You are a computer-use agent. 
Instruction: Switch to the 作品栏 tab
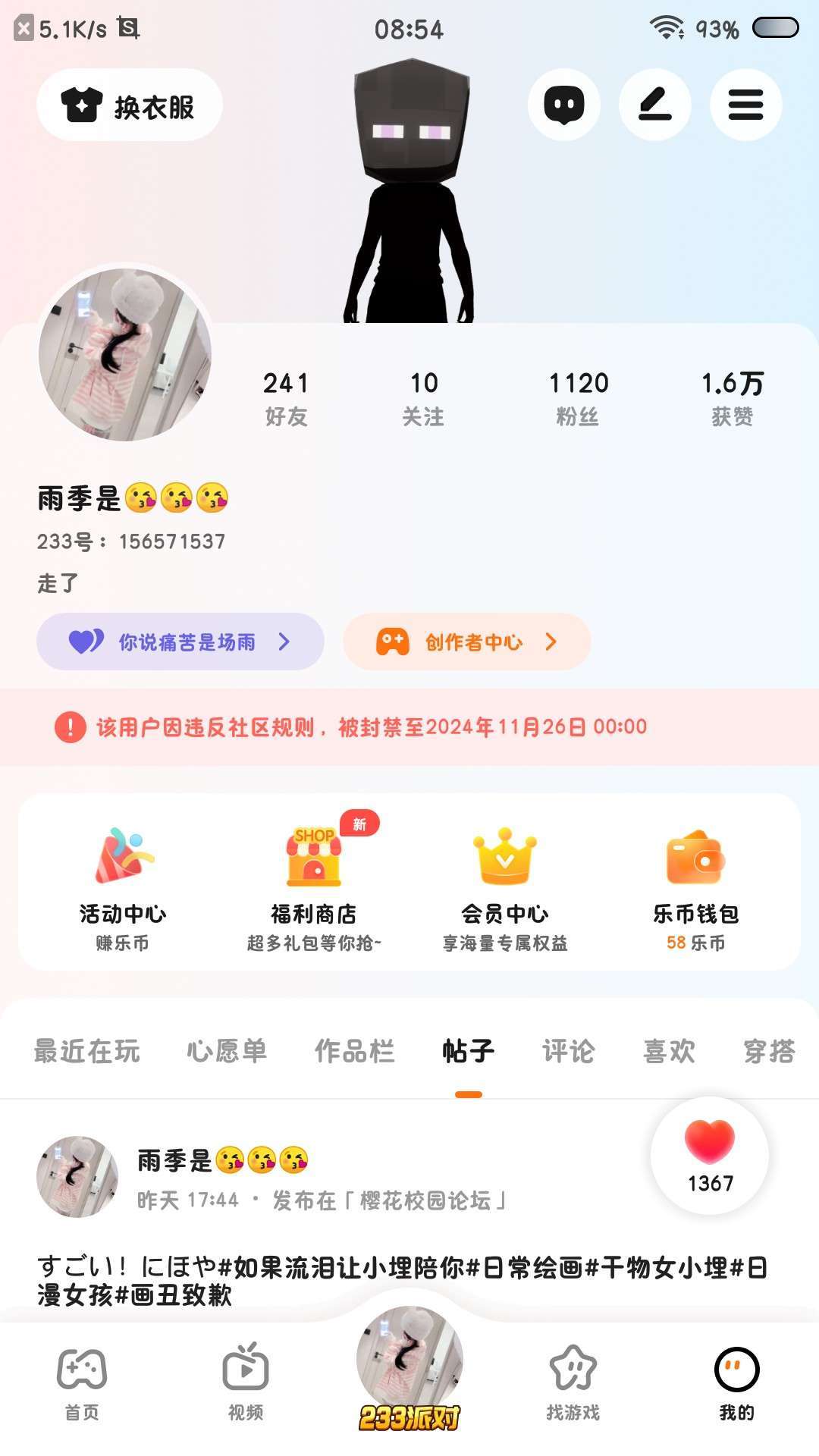point(355,1051)
